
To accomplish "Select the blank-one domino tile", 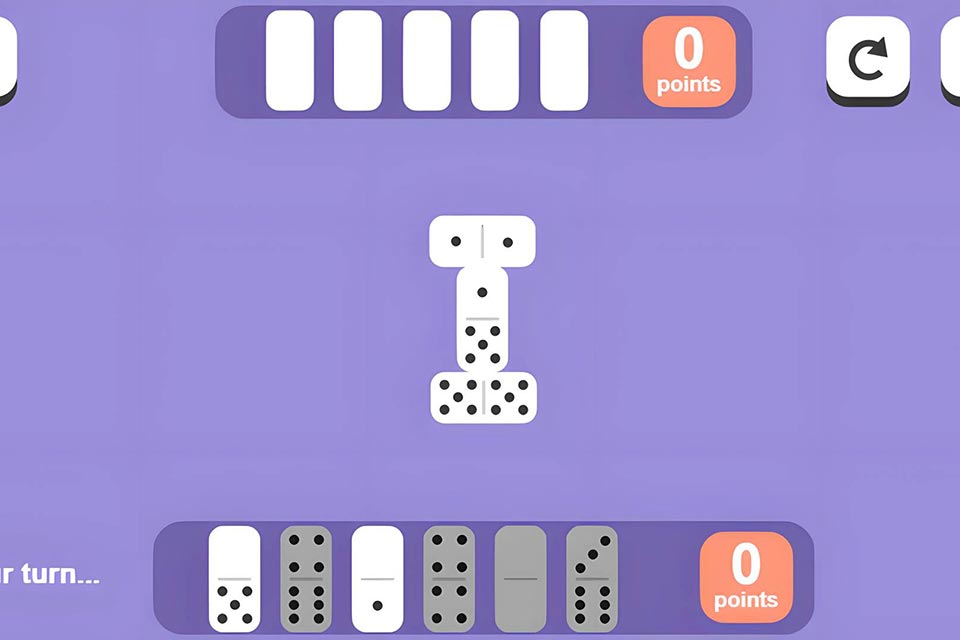I will click(x=377, y=579).
